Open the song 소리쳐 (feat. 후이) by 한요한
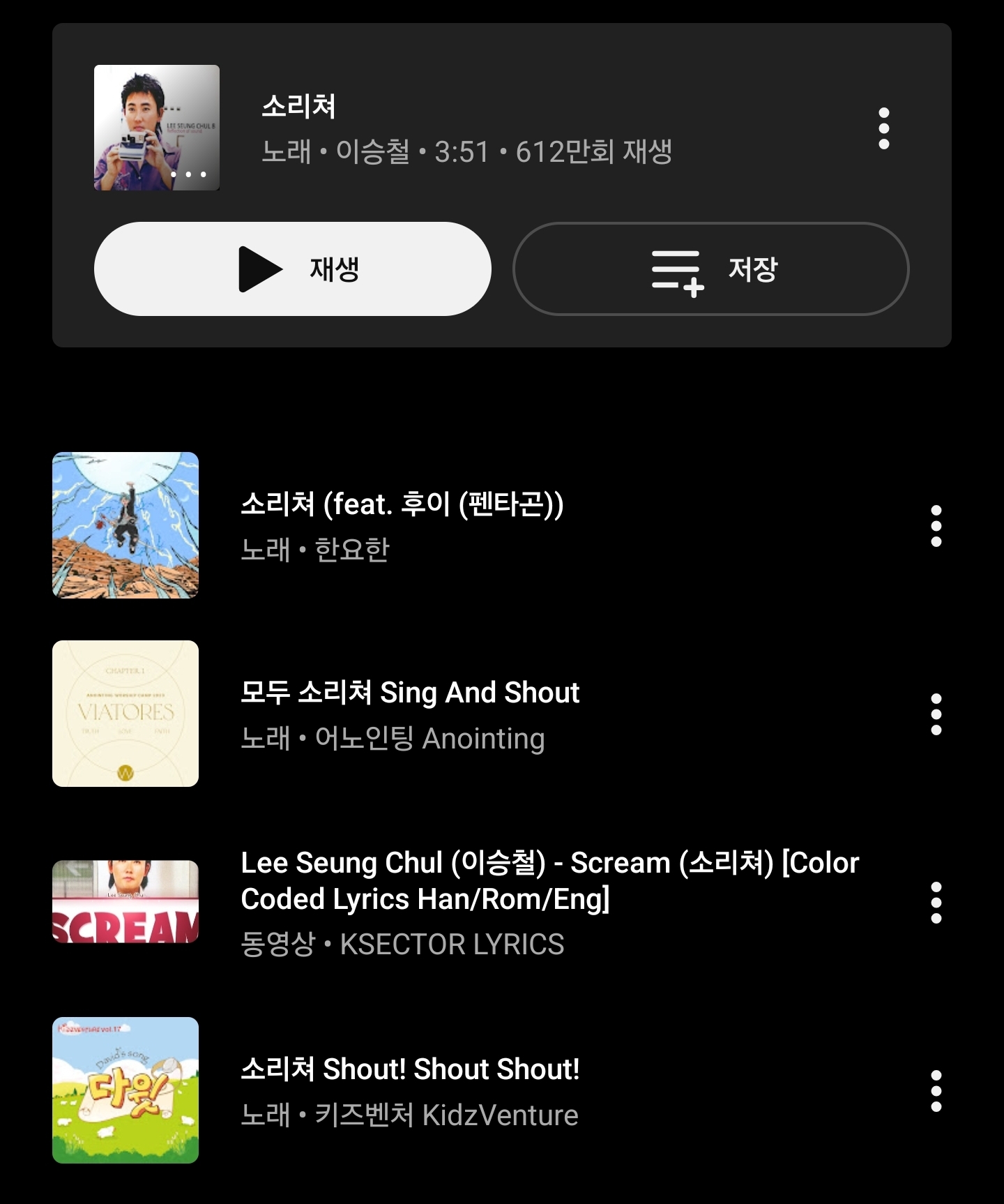The width and height of the screenshot is (1004, 1204). tap(402, 525)
